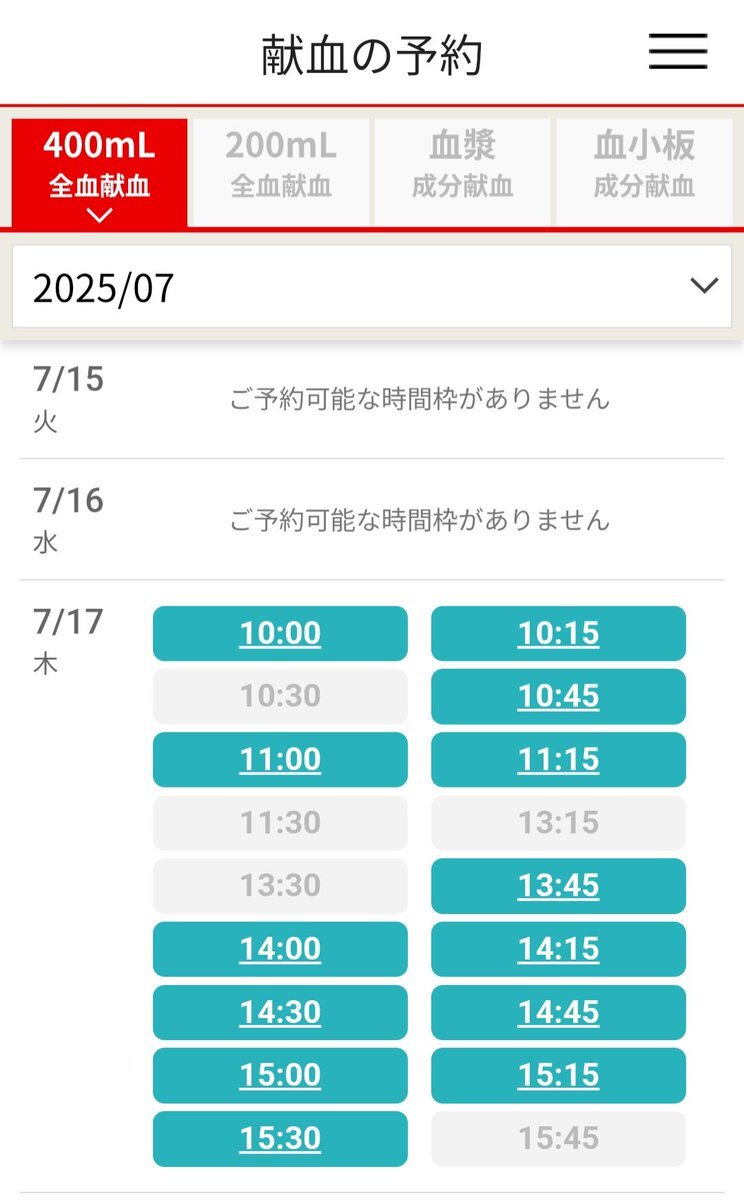Switch to the 血小板 component donation tab
Viewport: 744px width, 1200px height.
point(644,172)
